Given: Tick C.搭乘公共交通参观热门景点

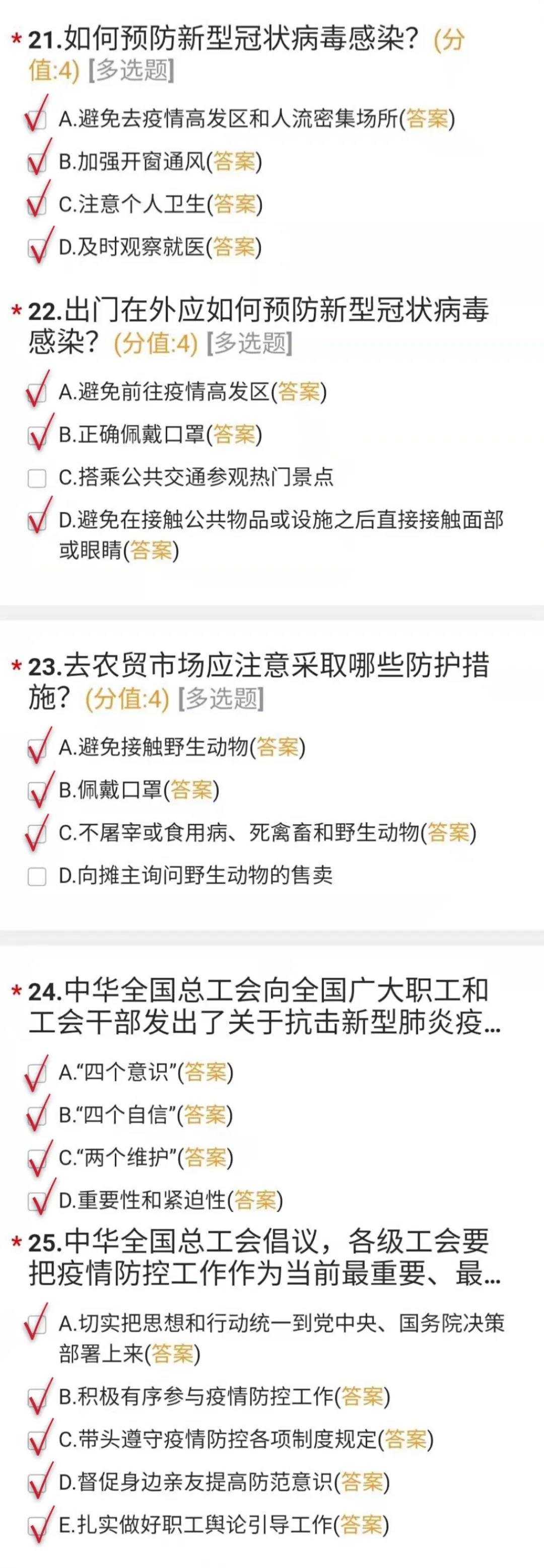Looking at the screenshot, I should pos(37,478).
